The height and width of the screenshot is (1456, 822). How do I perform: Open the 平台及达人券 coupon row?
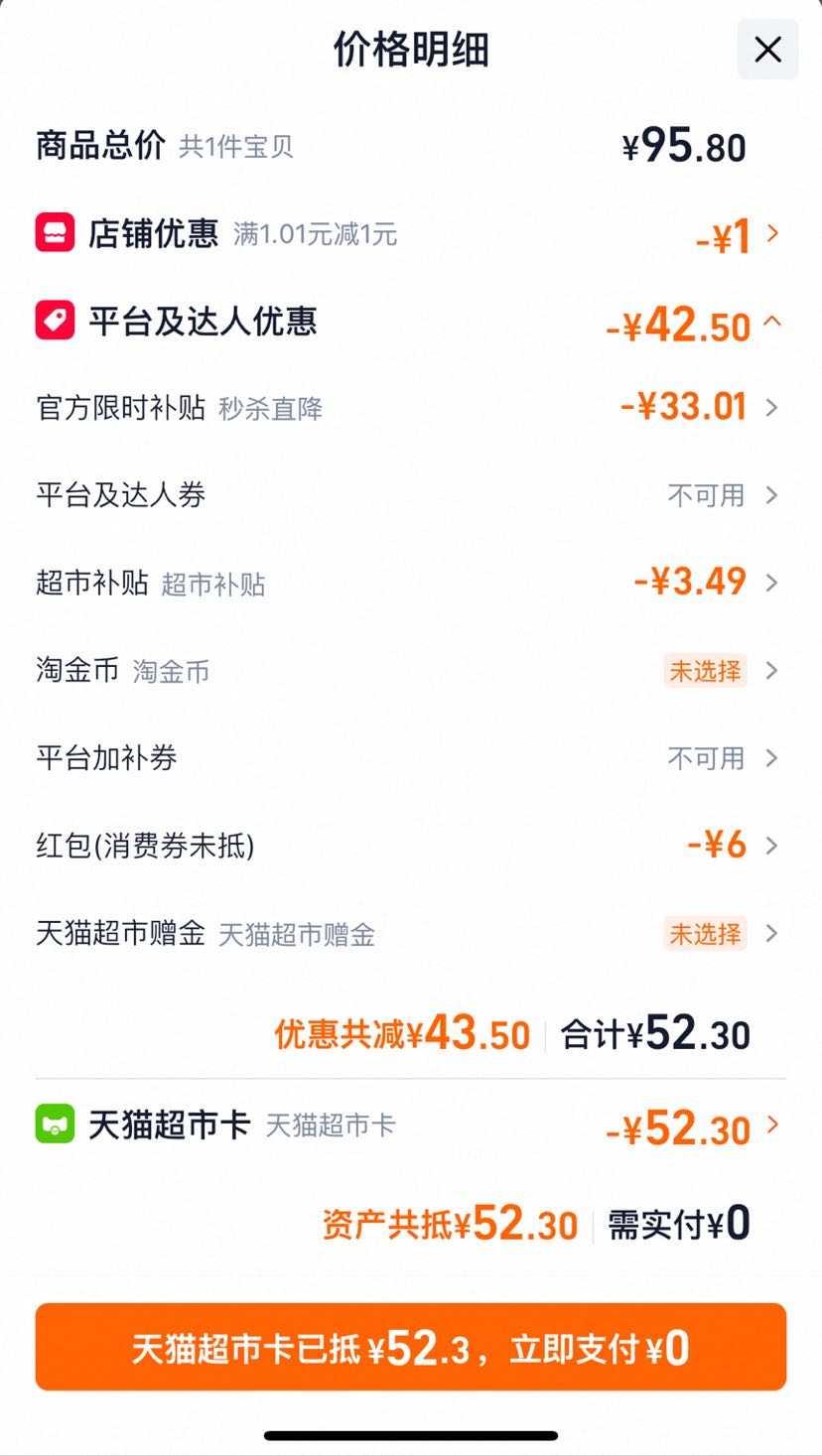(x=410, y=495)
